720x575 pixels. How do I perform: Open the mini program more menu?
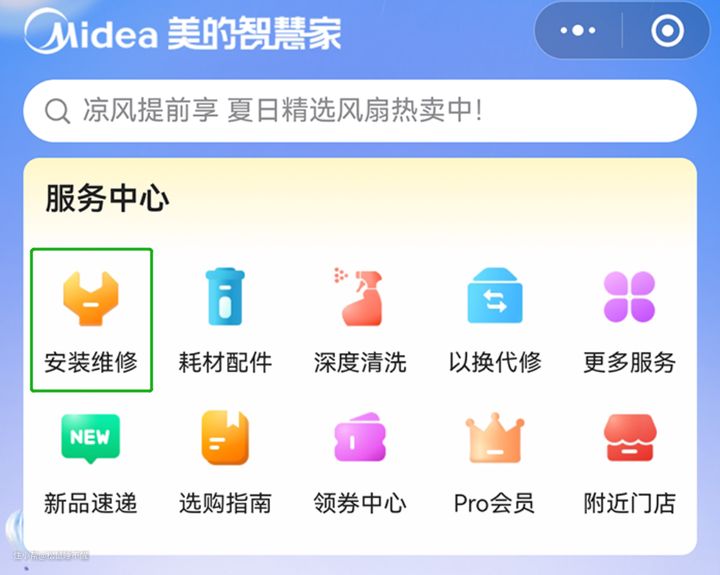pos(578,31)
